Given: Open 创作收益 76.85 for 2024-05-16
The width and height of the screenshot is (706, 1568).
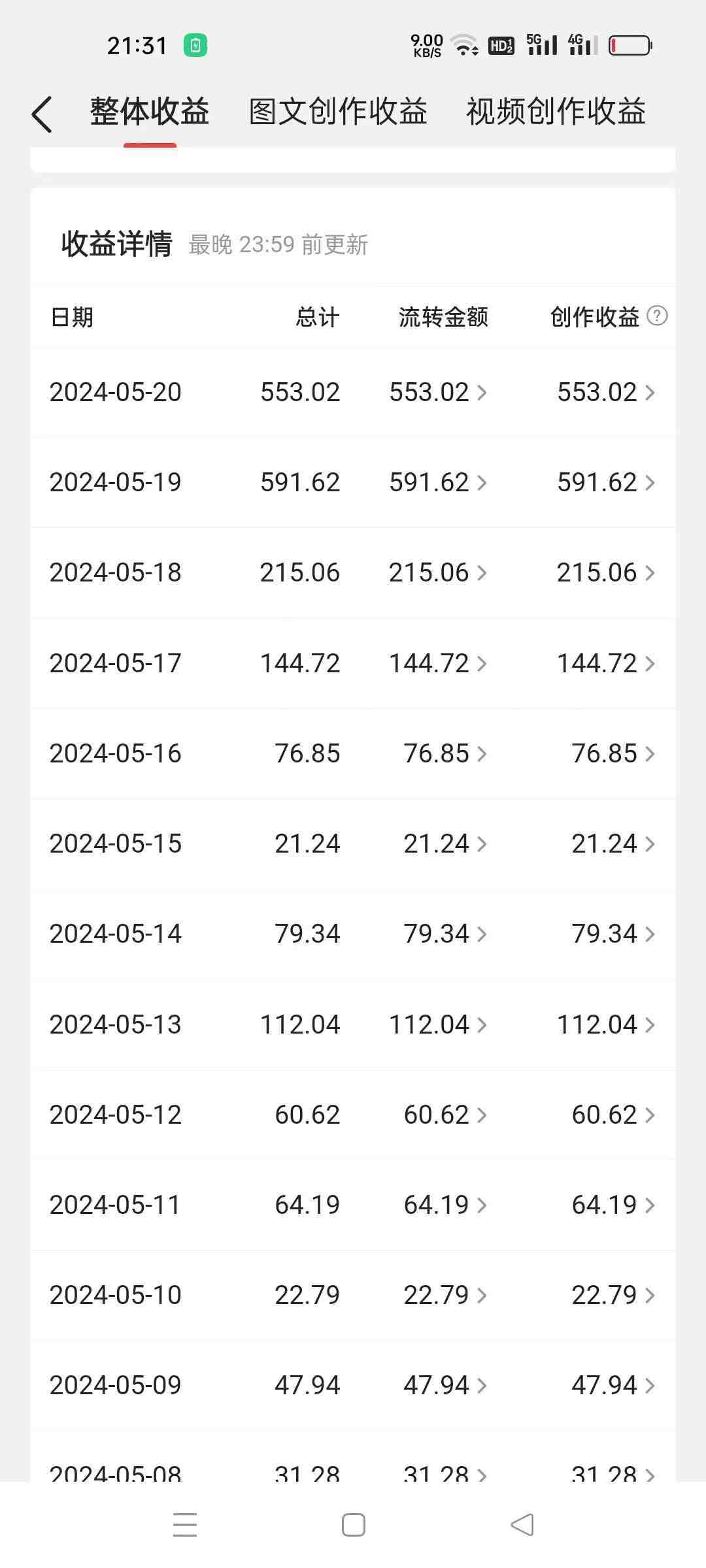Looking at the screenshot, I should click(x=612, y=754).
